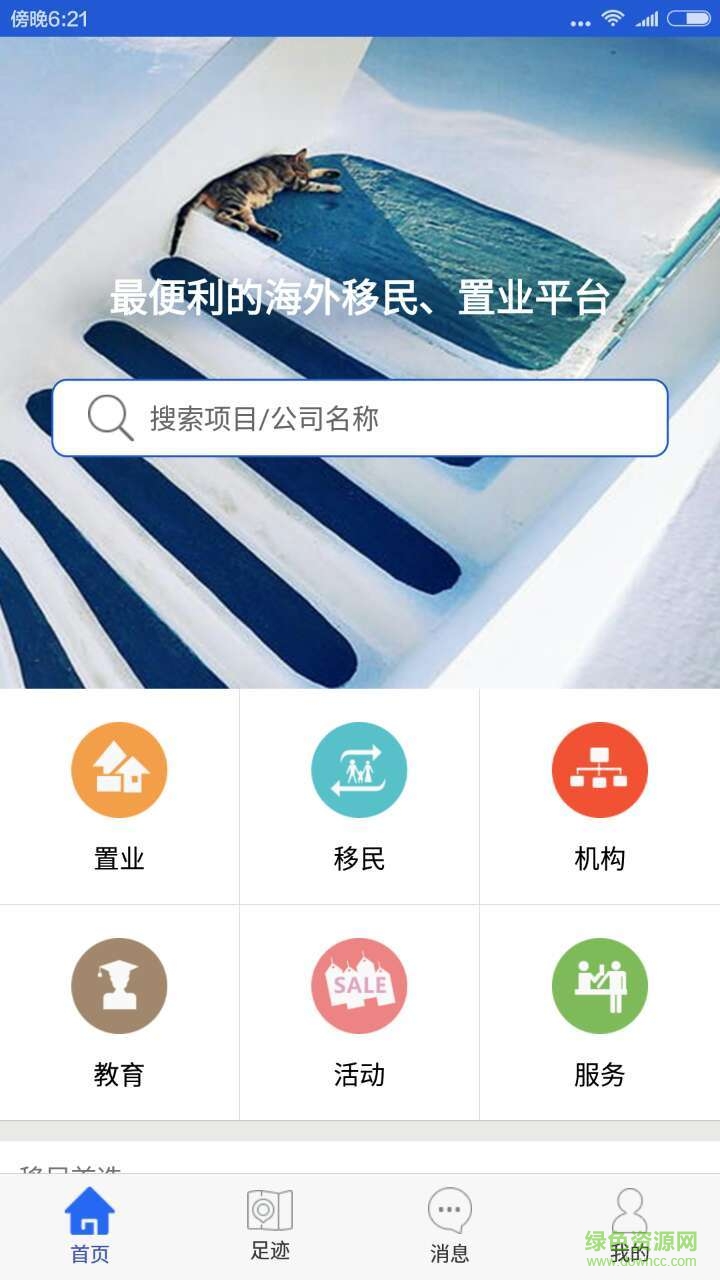
Task: Select the 服务 (services) green icon
Action: [599, 985]
